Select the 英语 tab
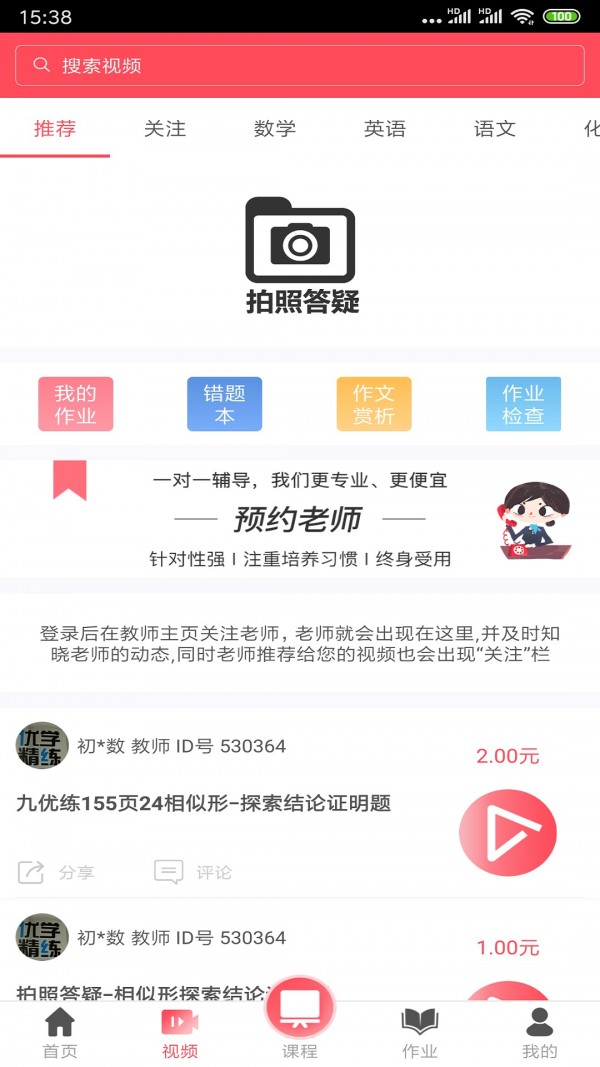This screenshot has height=1067, width=600. point(385,129)
